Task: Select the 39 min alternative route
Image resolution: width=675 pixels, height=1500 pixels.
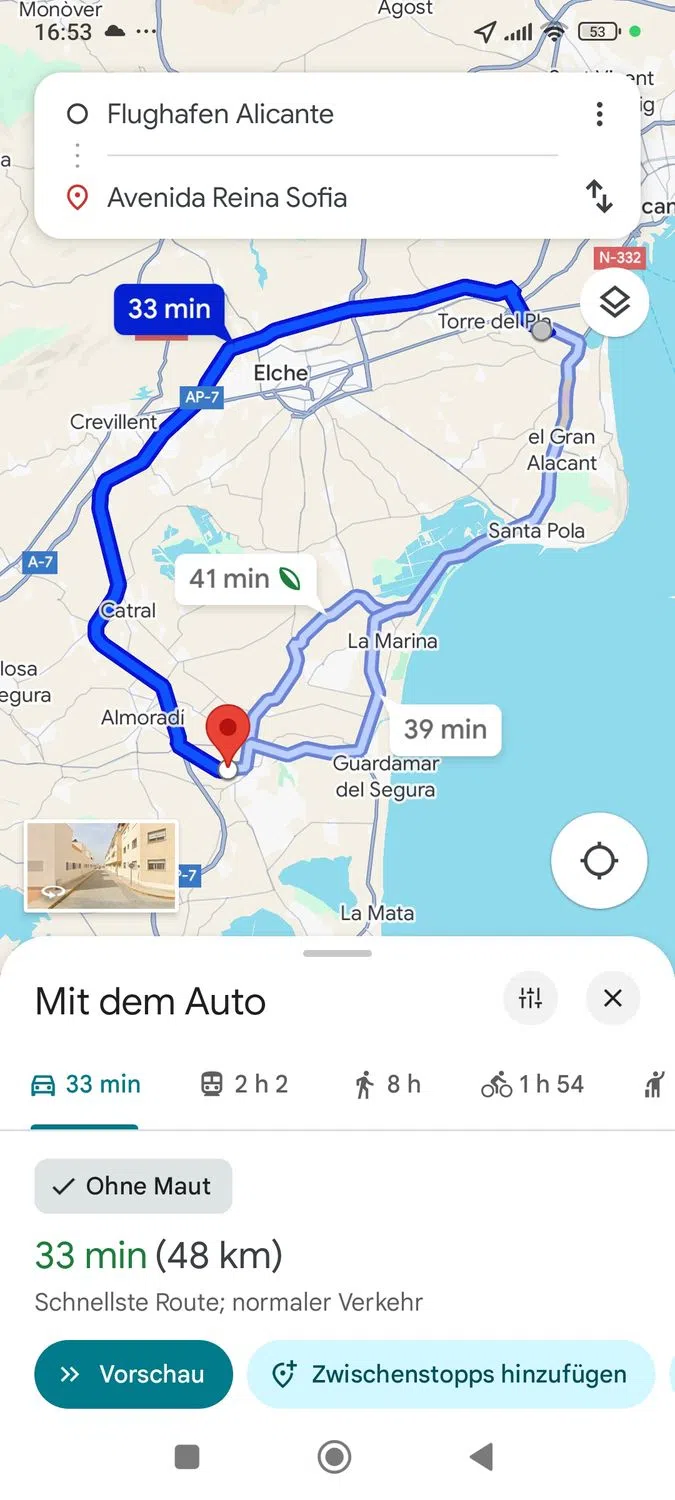Action: [x=445, y=730]
